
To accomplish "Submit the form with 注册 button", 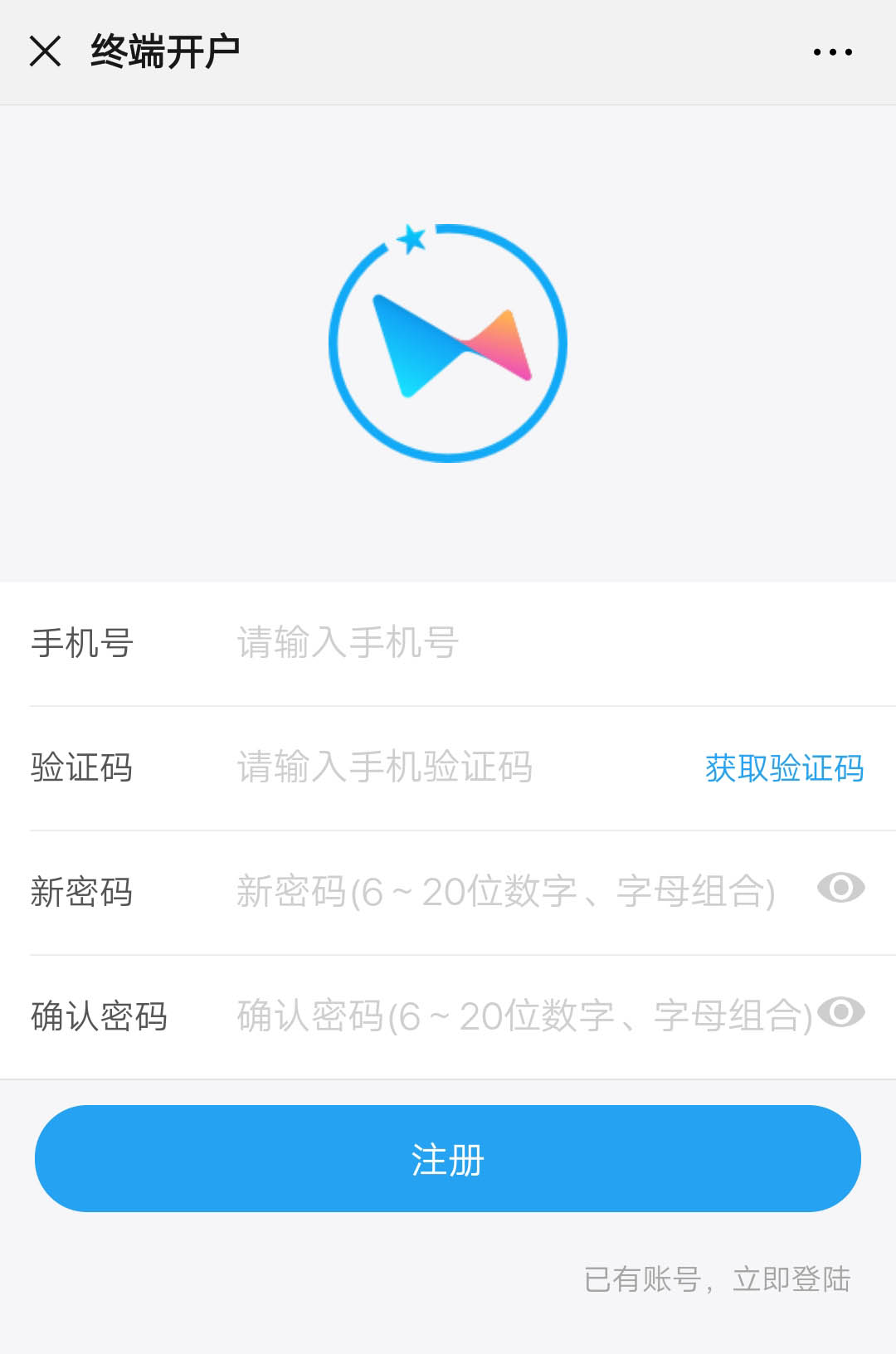I will click(448, 1158).
